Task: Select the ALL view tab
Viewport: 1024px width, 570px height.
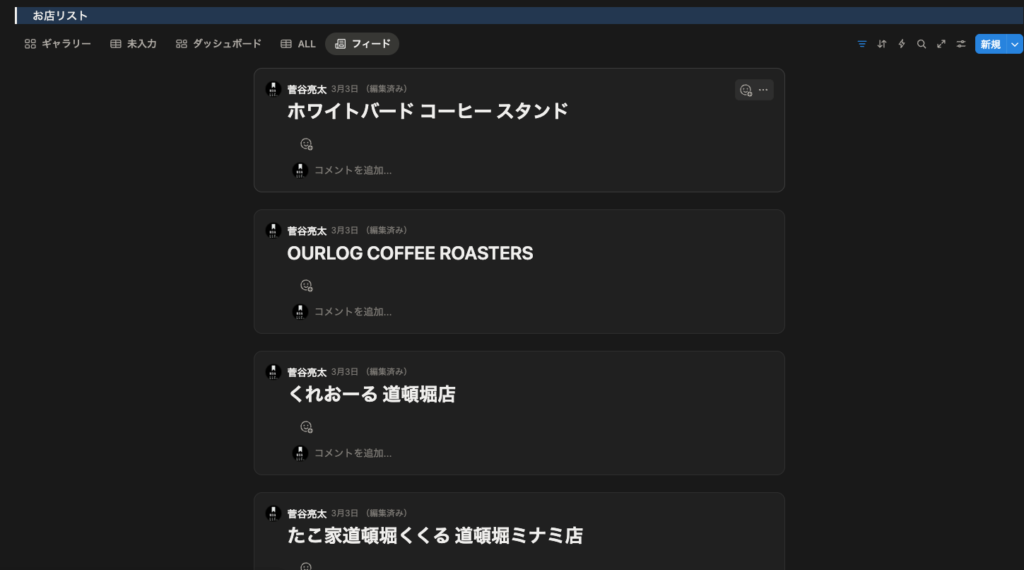Action: click(298, 44)
